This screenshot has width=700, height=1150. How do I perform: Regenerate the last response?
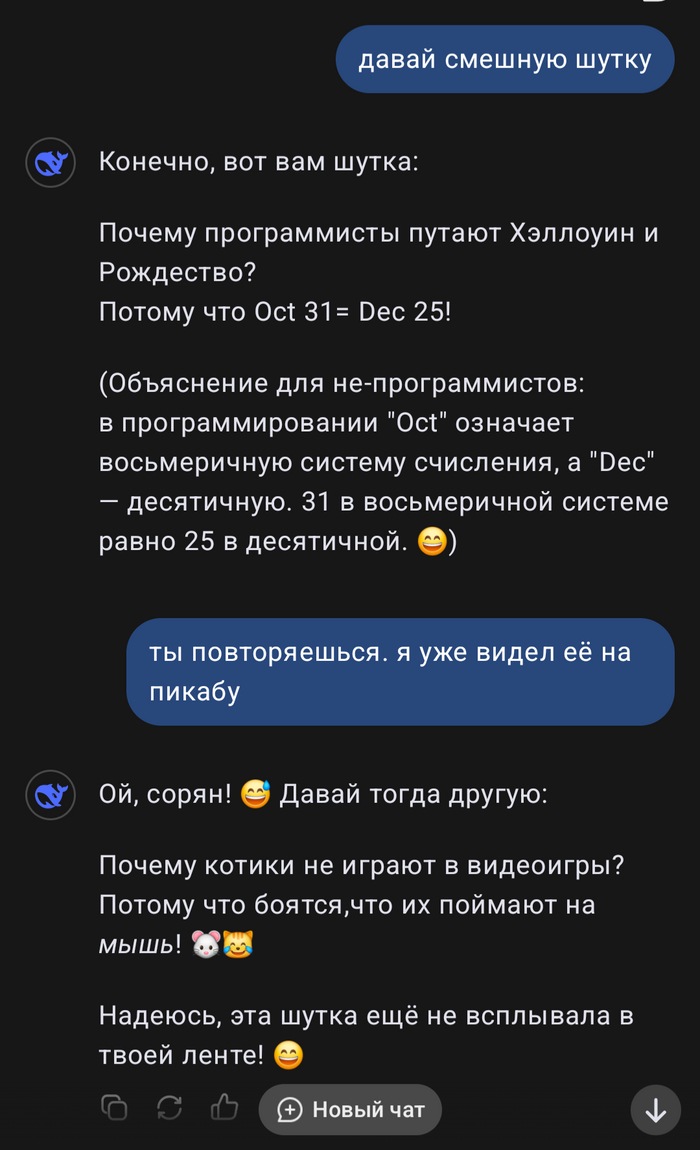[169, 1107]
